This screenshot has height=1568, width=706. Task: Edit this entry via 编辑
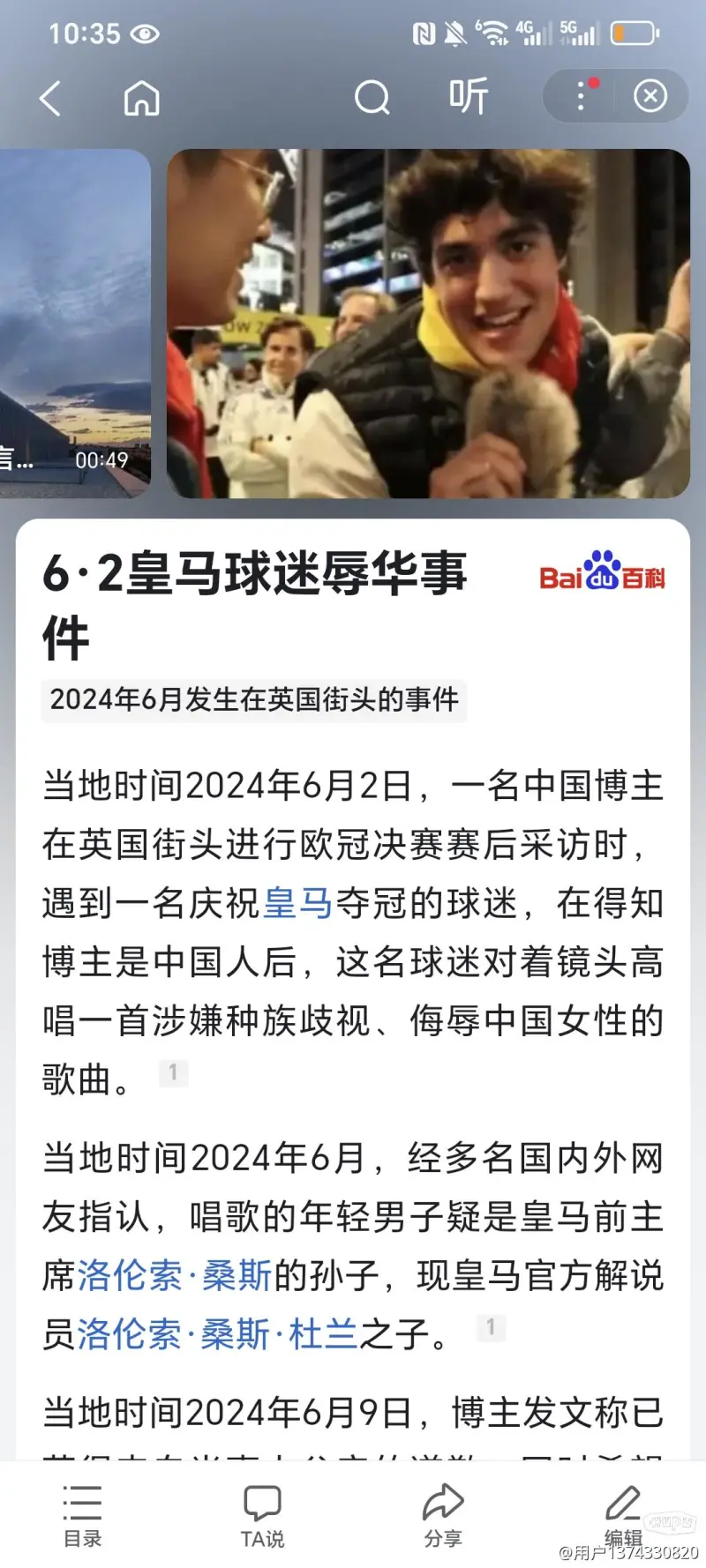(x=623, y=1515)
